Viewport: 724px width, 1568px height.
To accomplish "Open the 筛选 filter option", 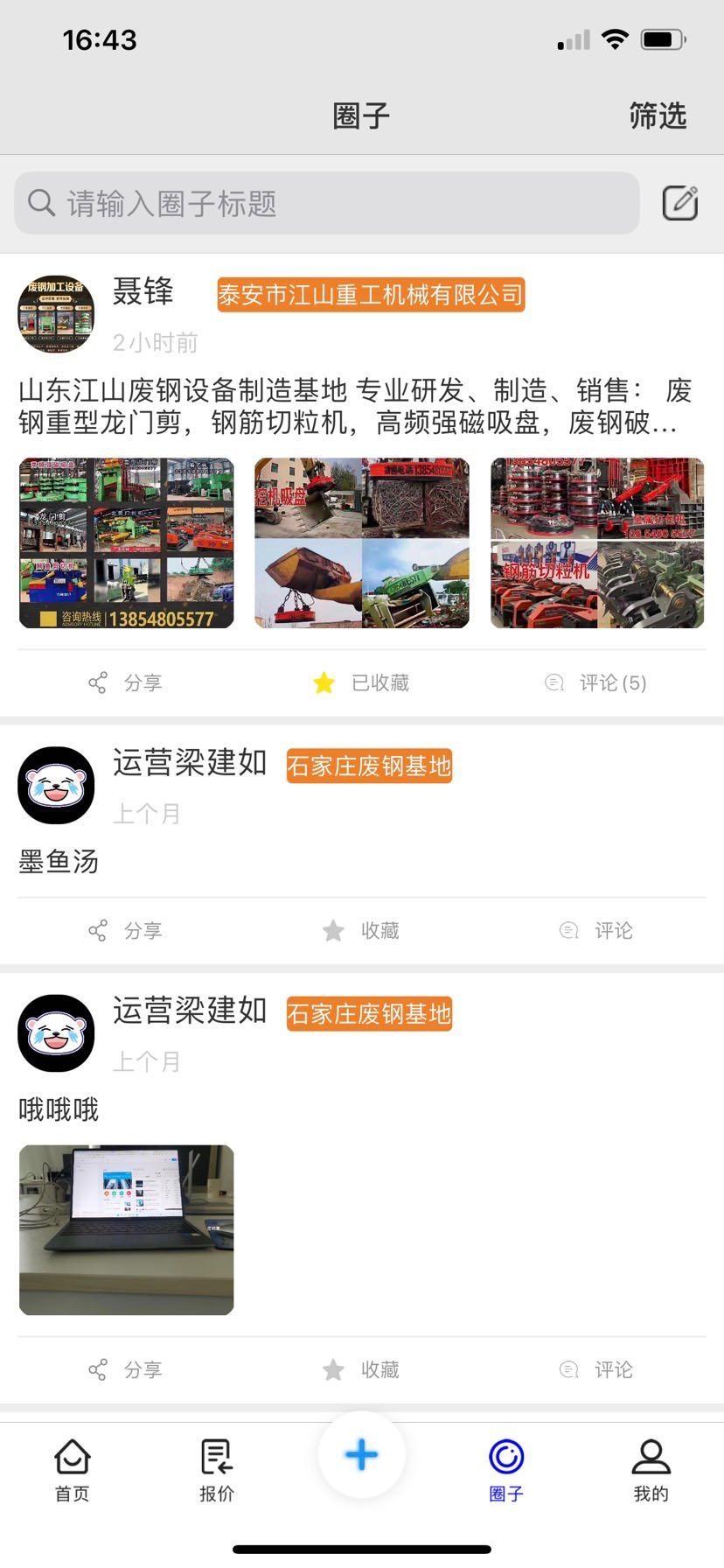I will [658, 115].
